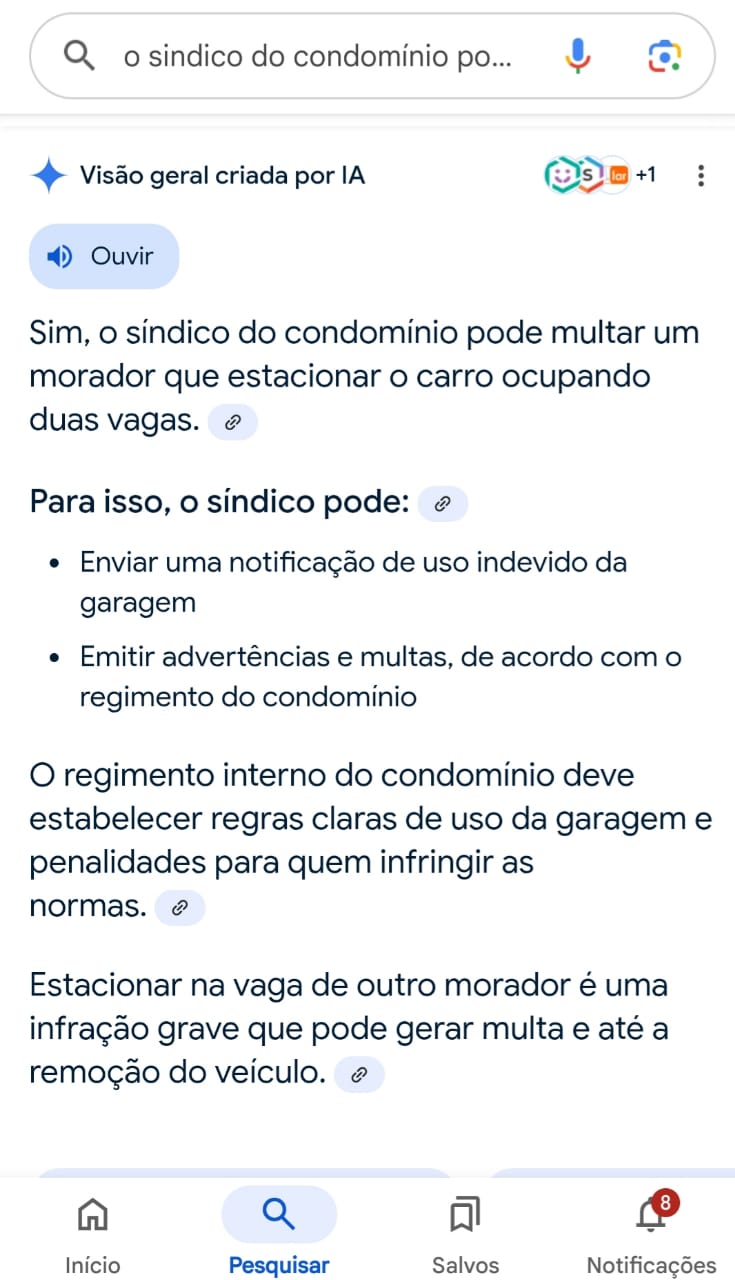
Task: Select the Pesquisar tab
Action: (x=278, y=1234)
